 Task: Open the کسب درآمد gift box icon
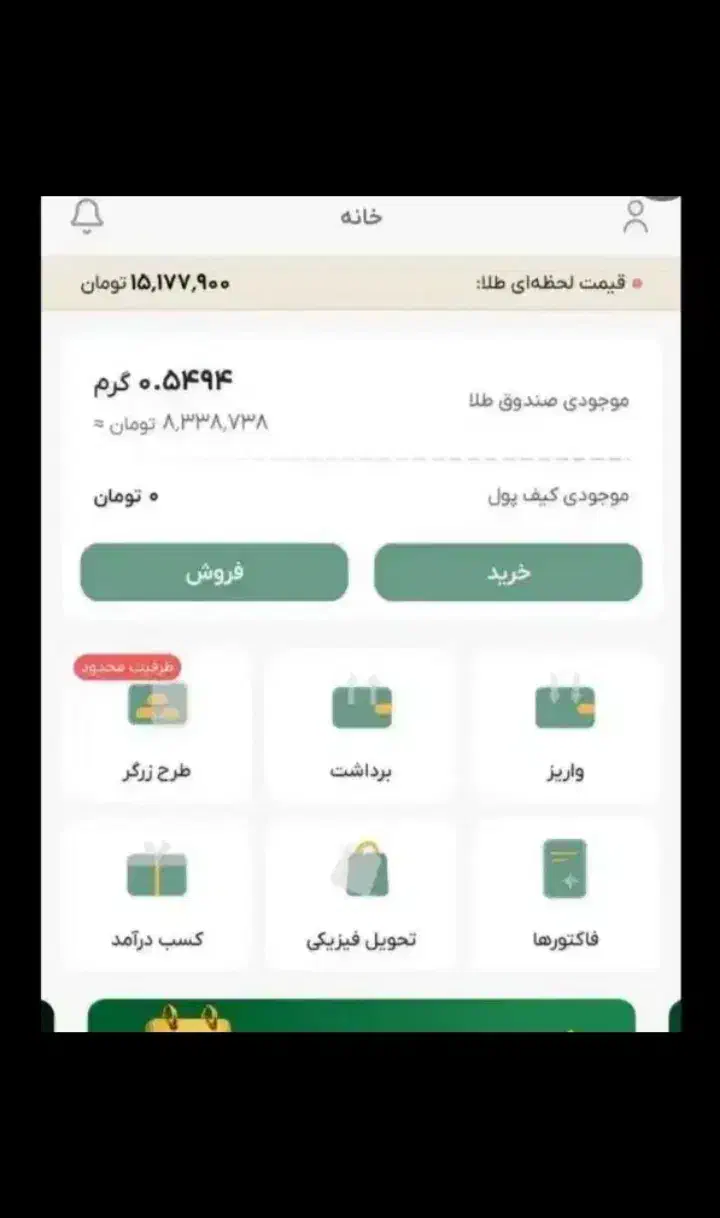pyautogui.click(x=155, y=870)
